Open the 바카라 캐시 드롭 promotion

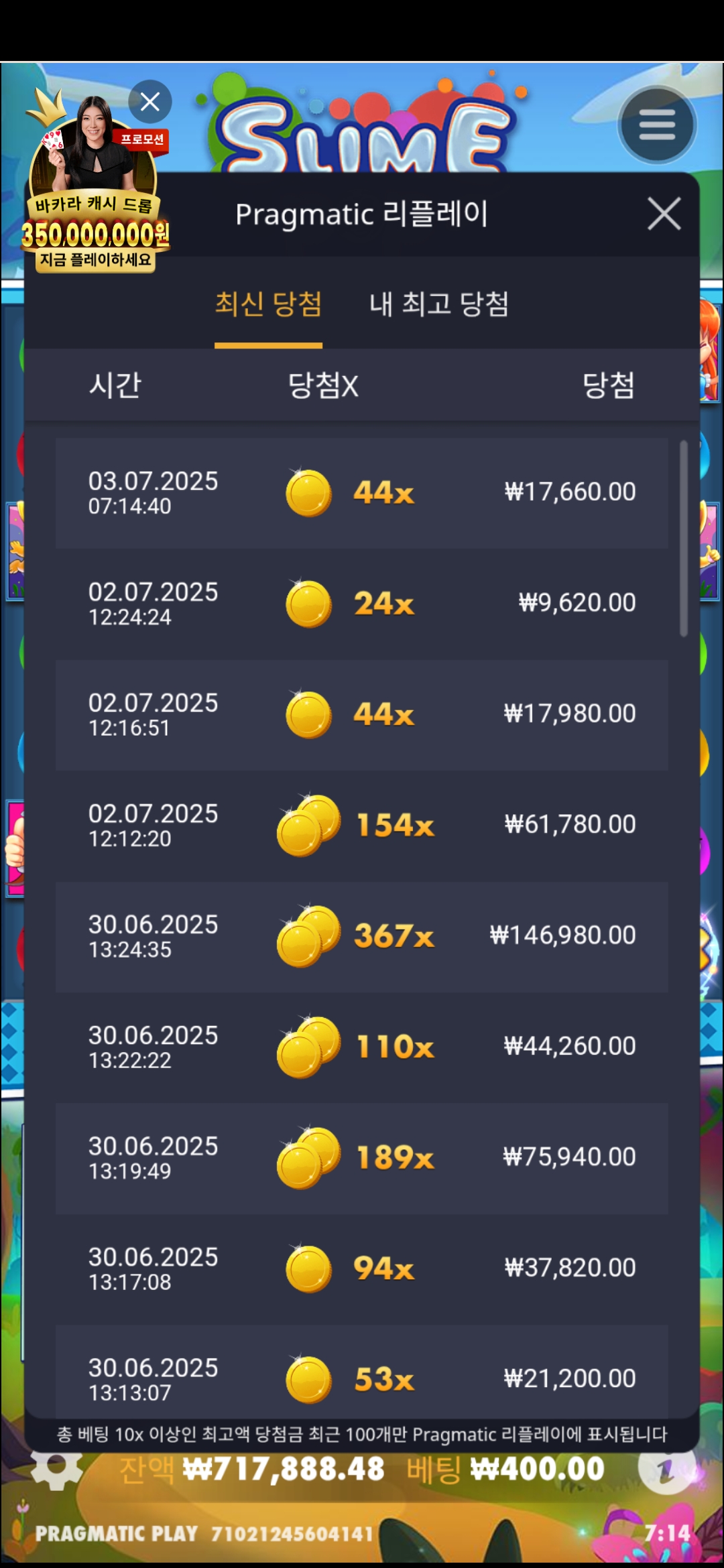94,201
